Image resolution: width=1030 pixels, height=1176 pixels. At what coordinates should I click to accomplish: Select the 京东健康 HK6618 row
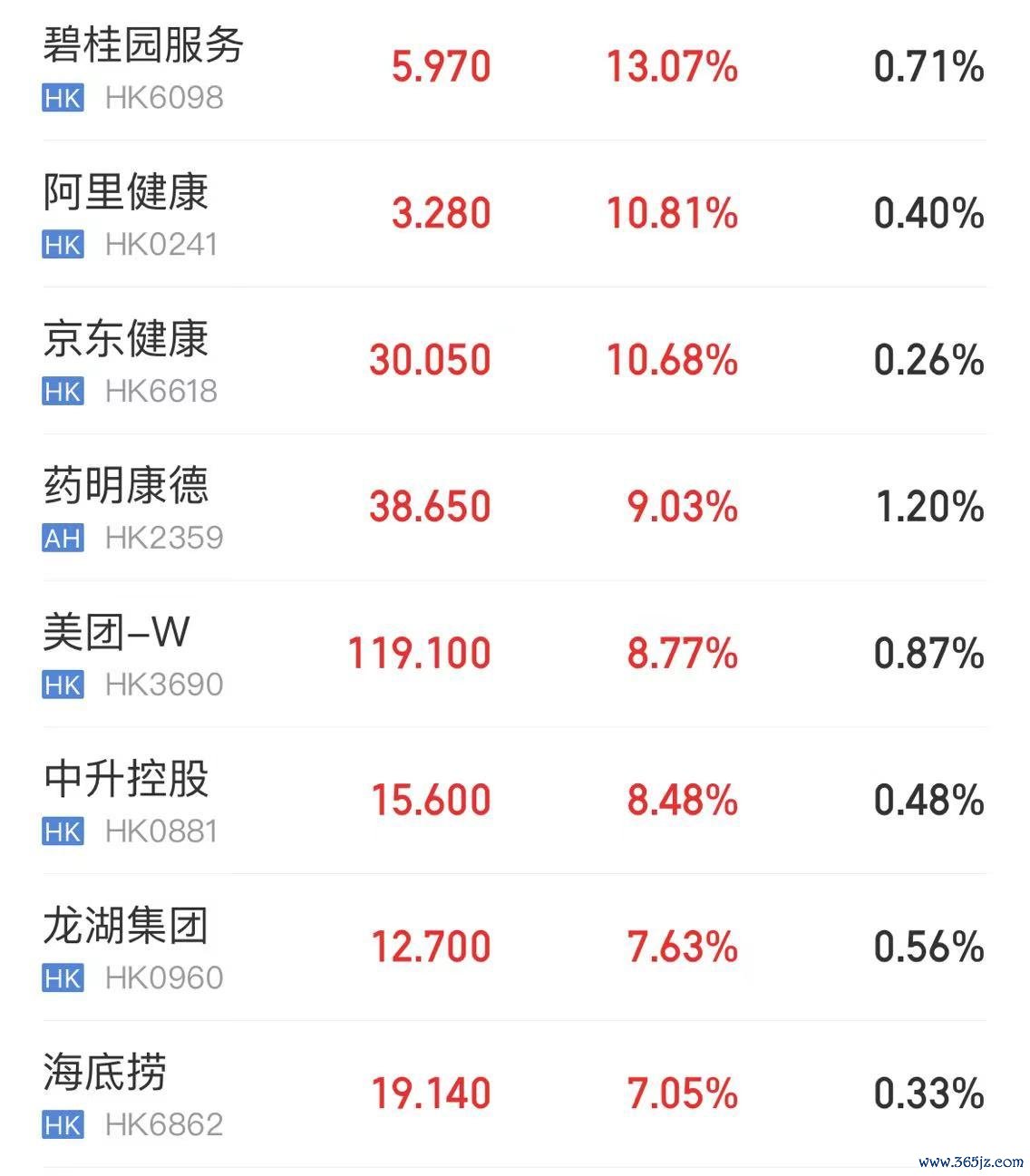tap(126, 339)
